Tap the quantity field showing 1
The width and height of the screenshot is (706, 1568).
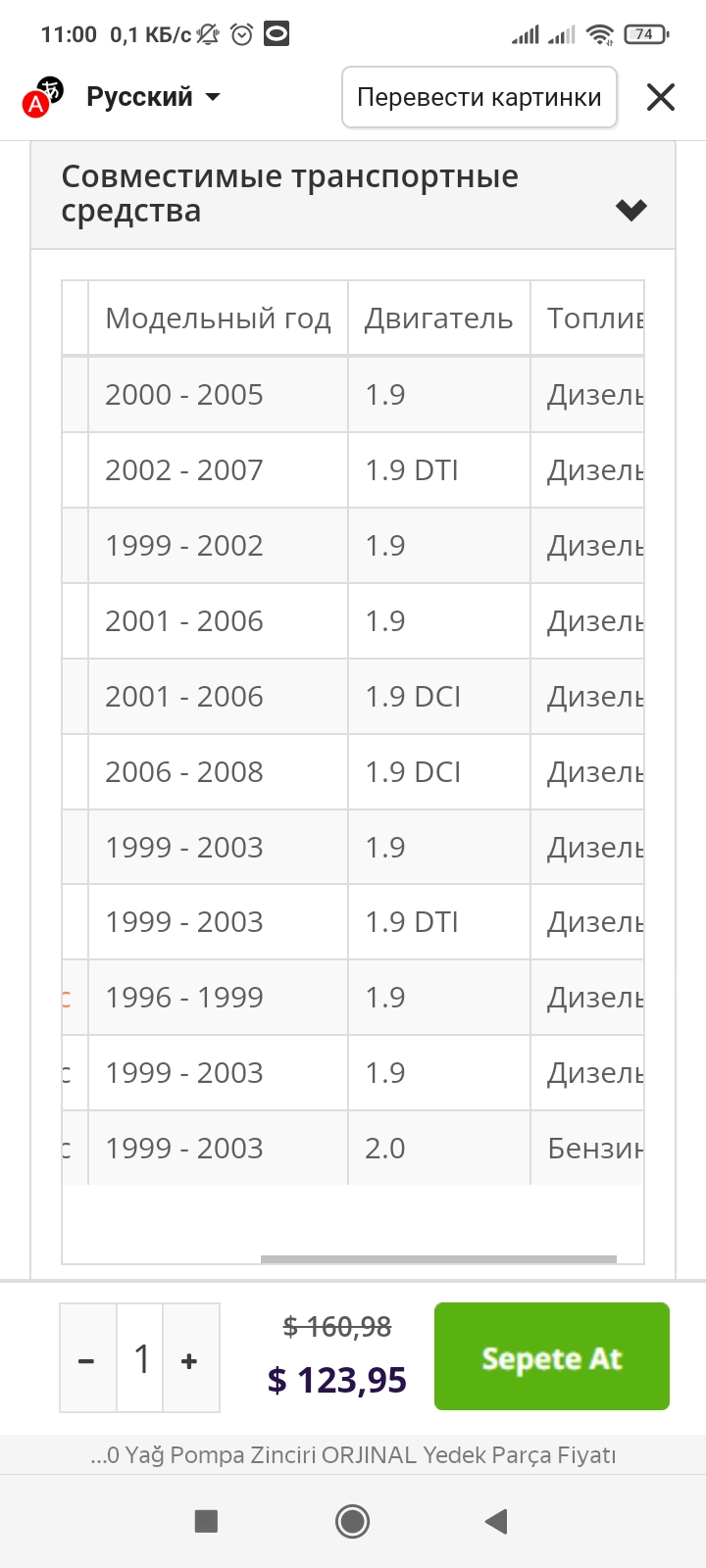(140, 1358)
